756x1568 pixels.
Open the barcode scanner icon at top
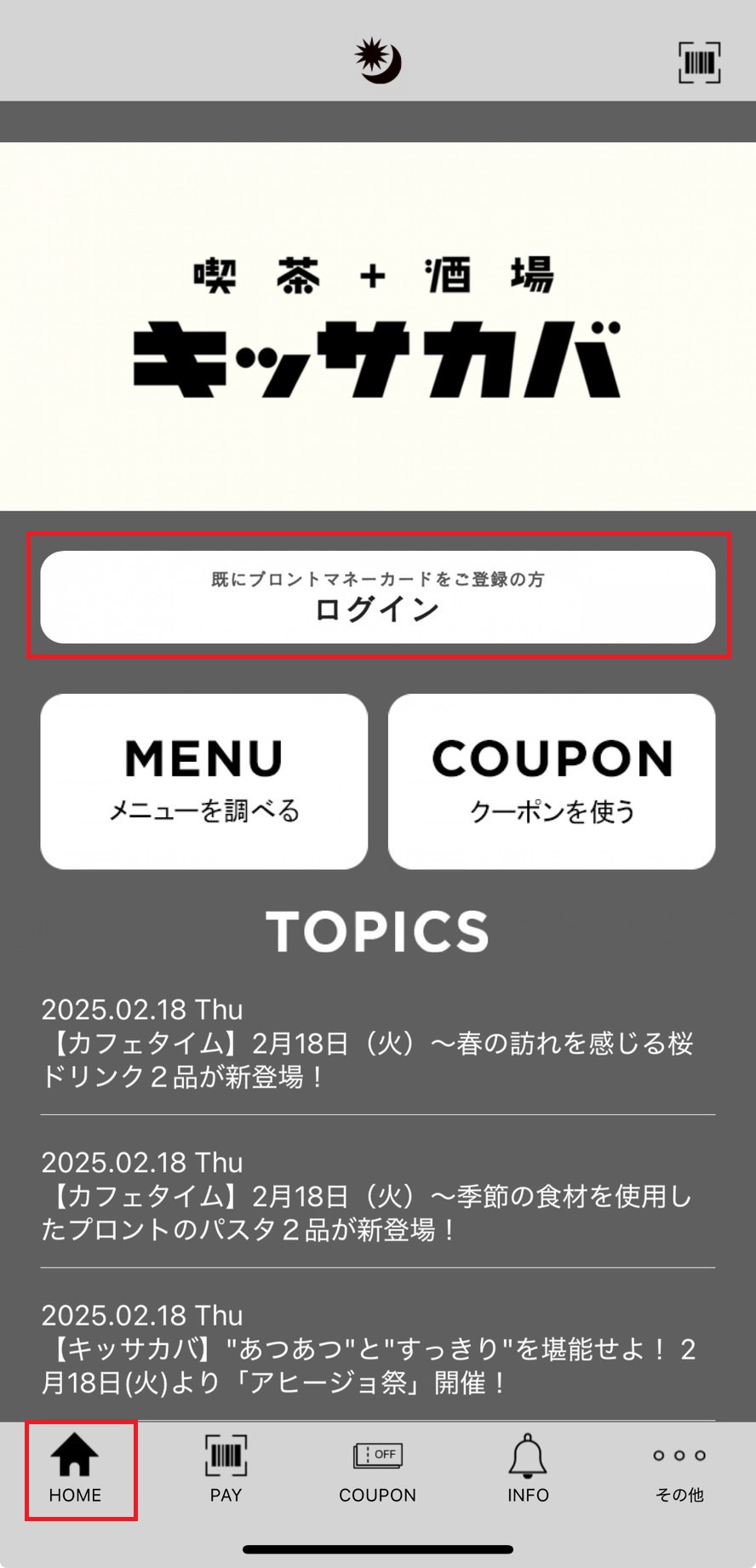(699, 62)
